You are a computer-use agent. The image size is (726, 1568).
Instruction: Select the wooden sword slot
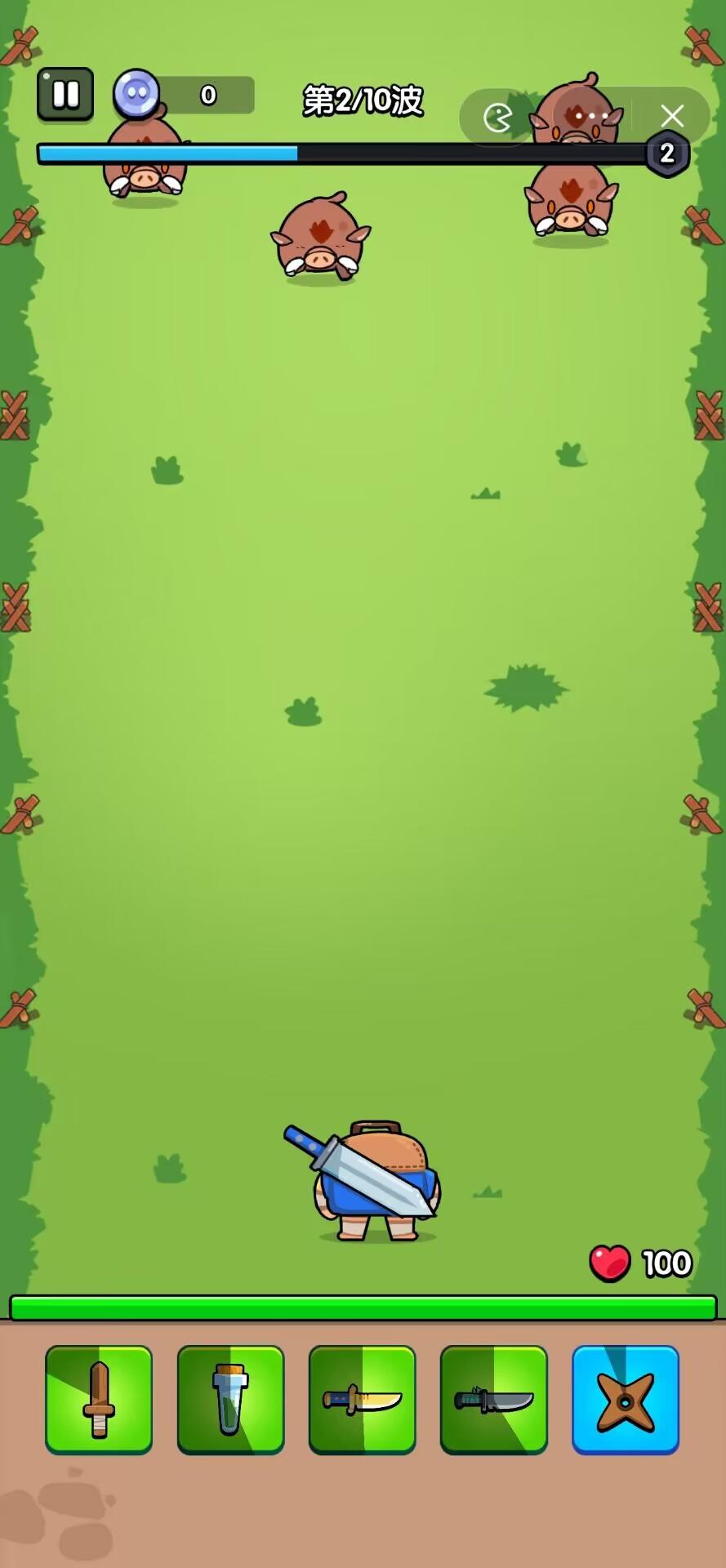99,1399
